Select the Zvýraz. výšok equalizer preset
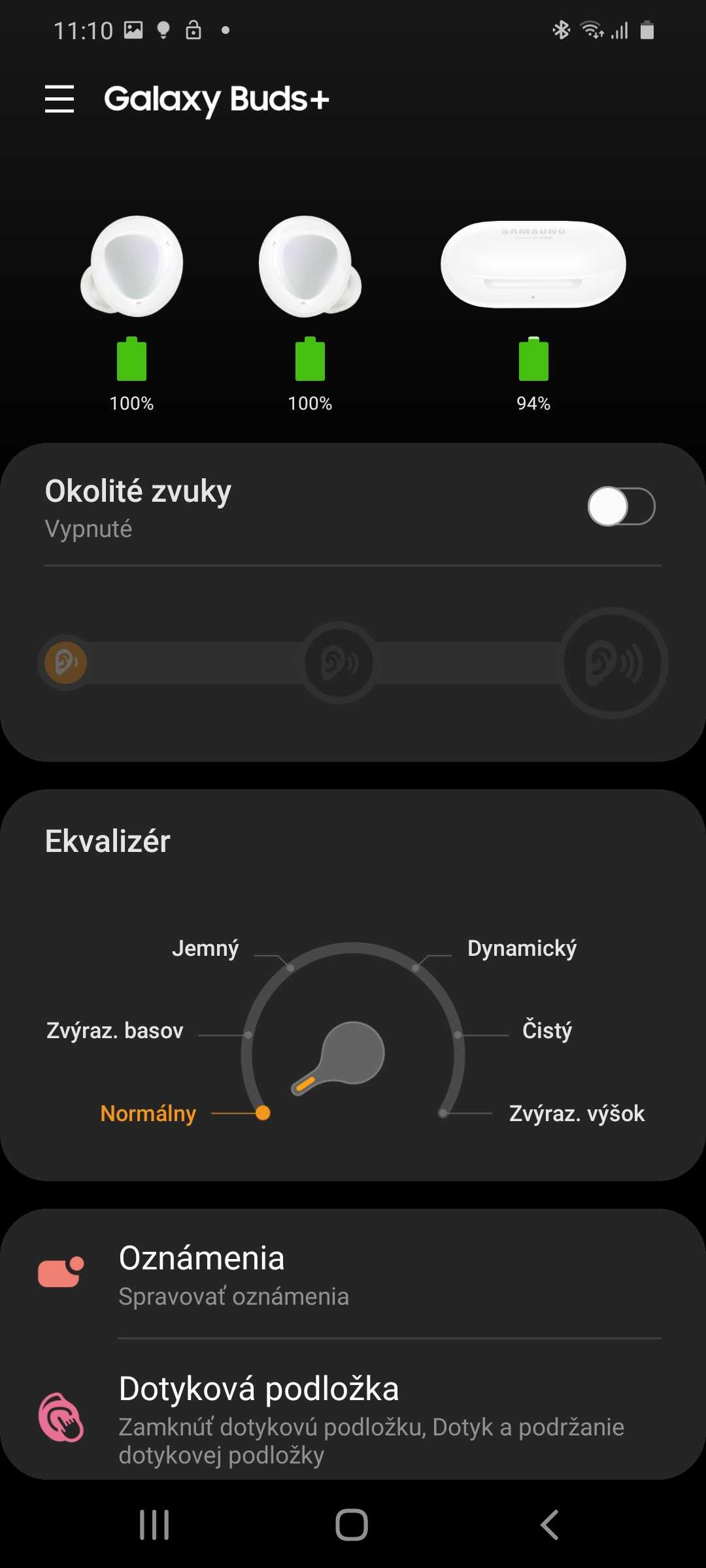This screenshot has height=1568, width=706. point(577,1113)
